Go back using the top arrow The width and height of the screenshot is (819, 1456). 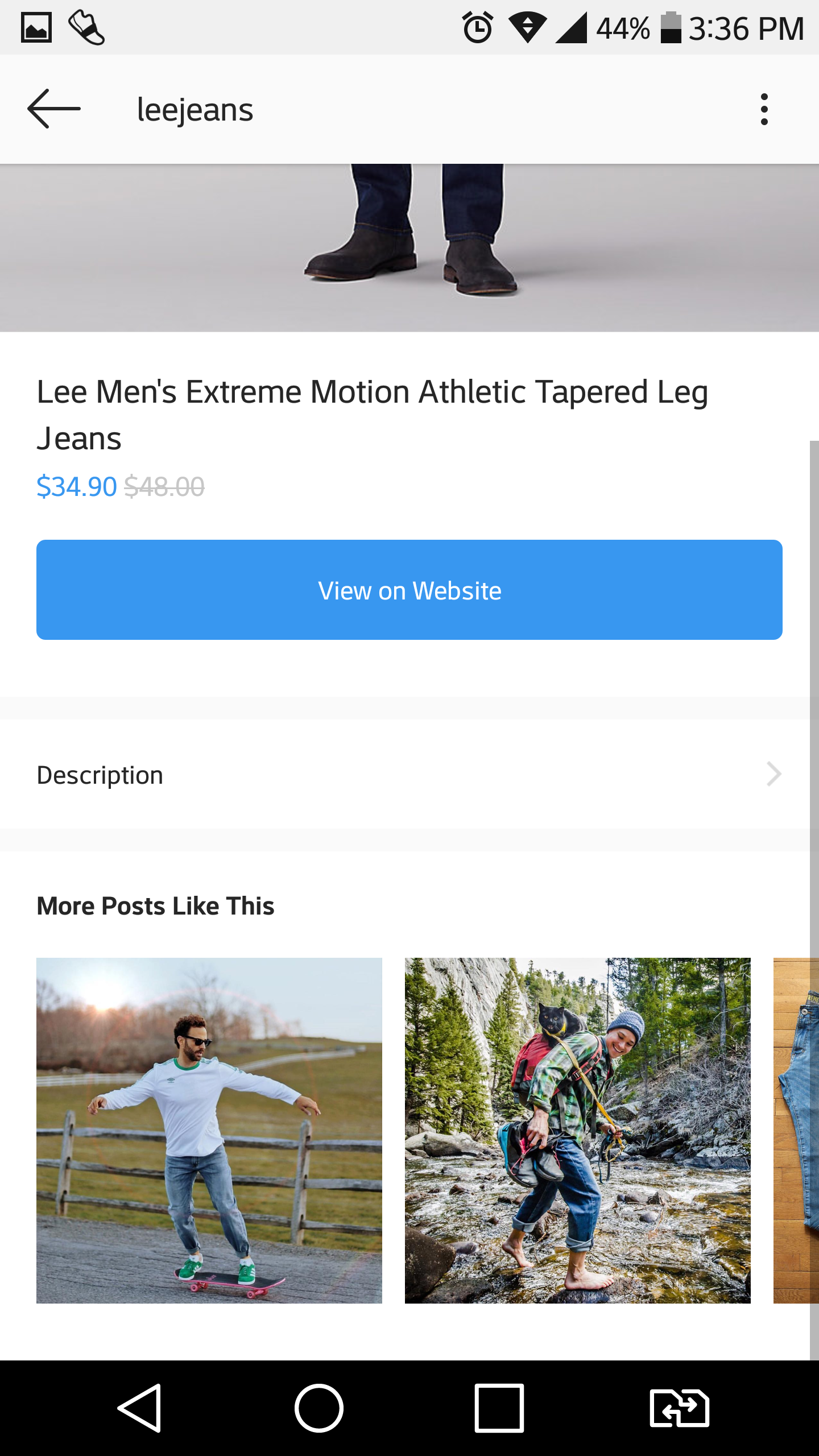(54, 109)
